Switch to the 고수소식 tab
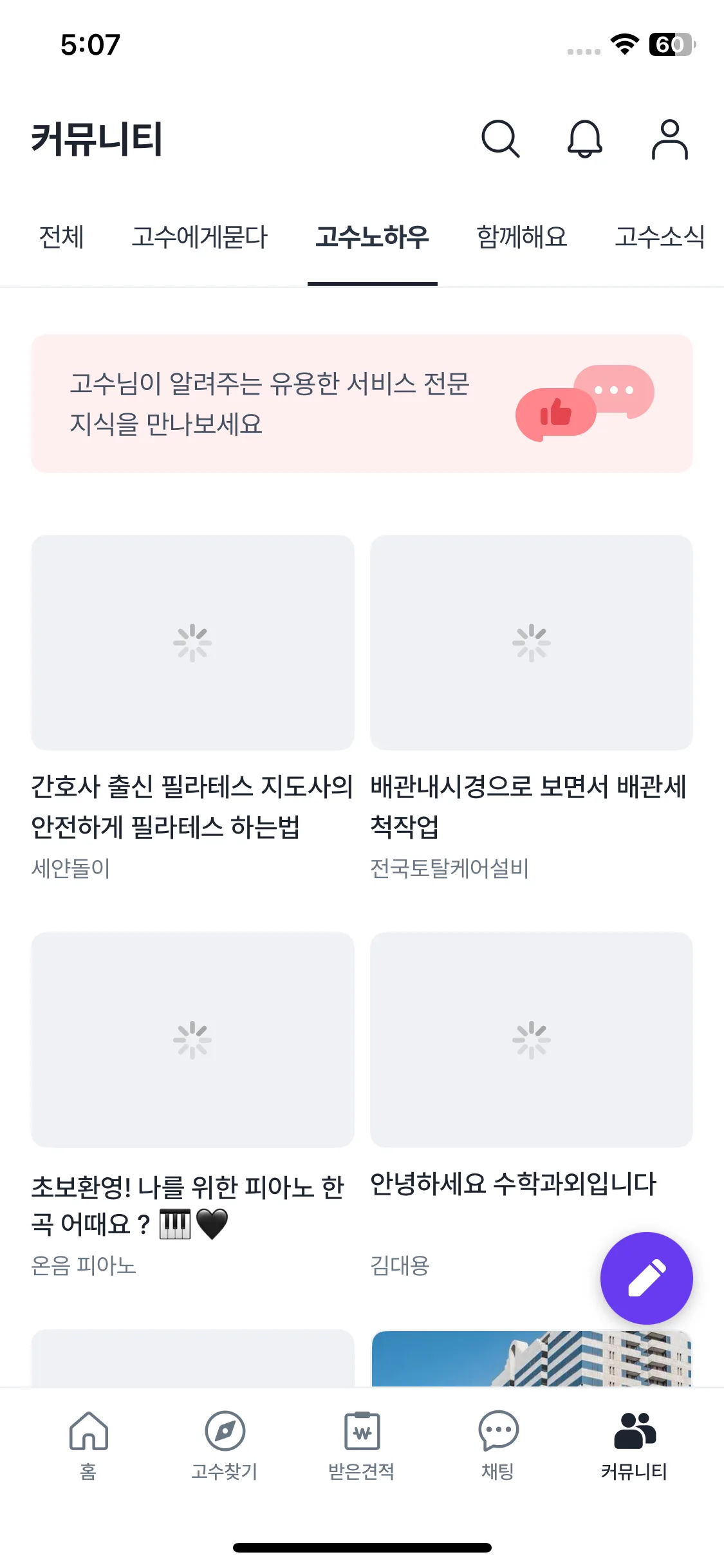724x1568 pixels. coord(660,238)
